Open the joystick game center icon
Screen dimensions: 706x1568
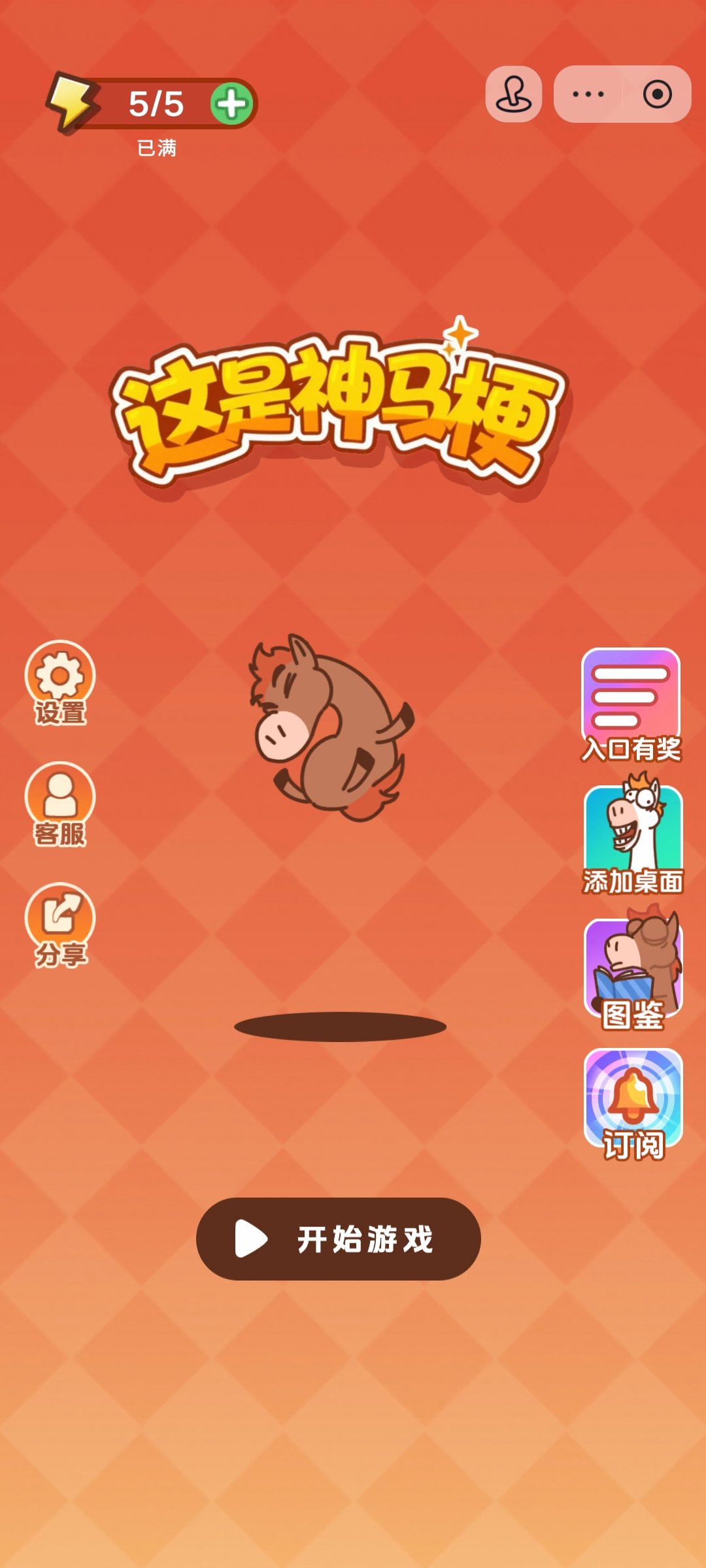tap(514, 94)
